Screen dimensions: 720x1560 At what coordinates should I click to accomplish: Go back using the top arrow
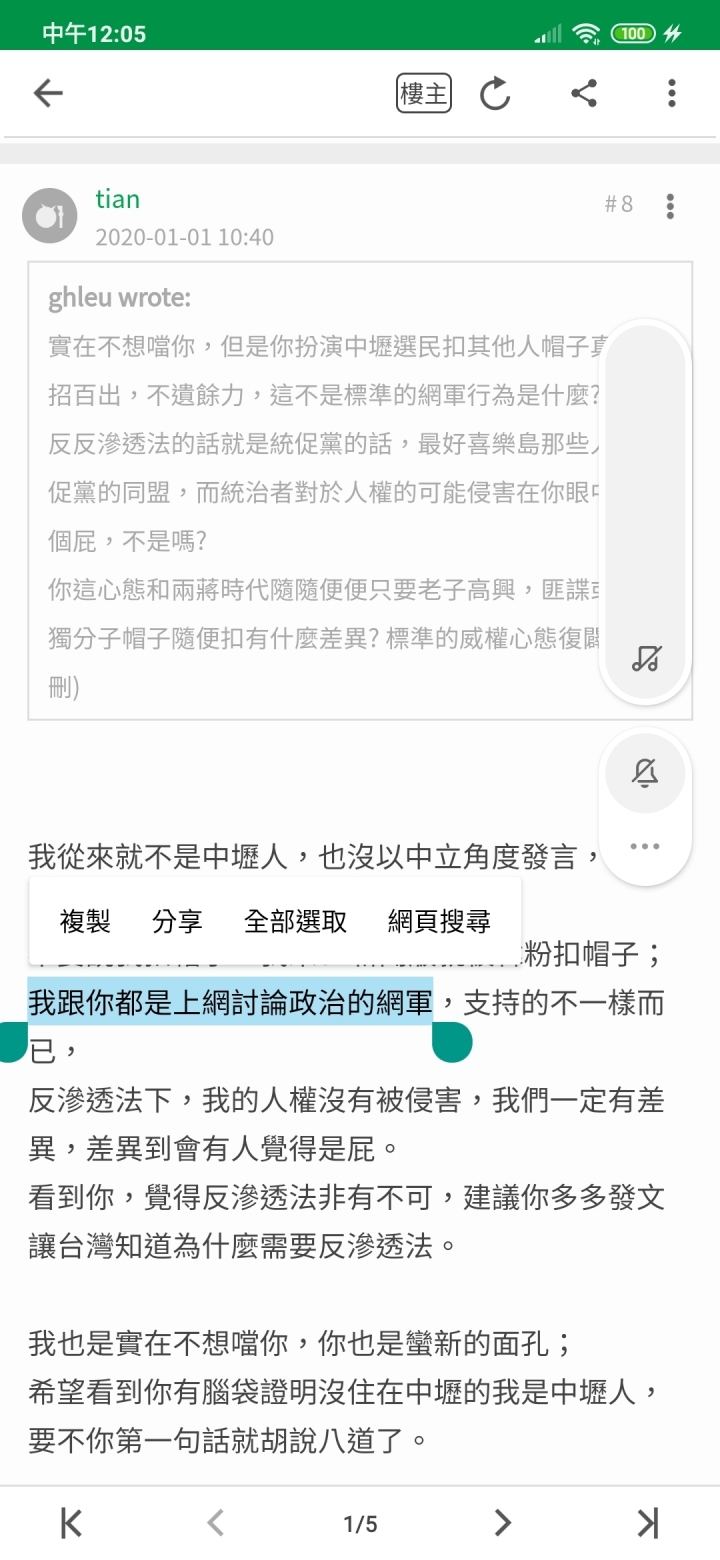pos(48,94)
